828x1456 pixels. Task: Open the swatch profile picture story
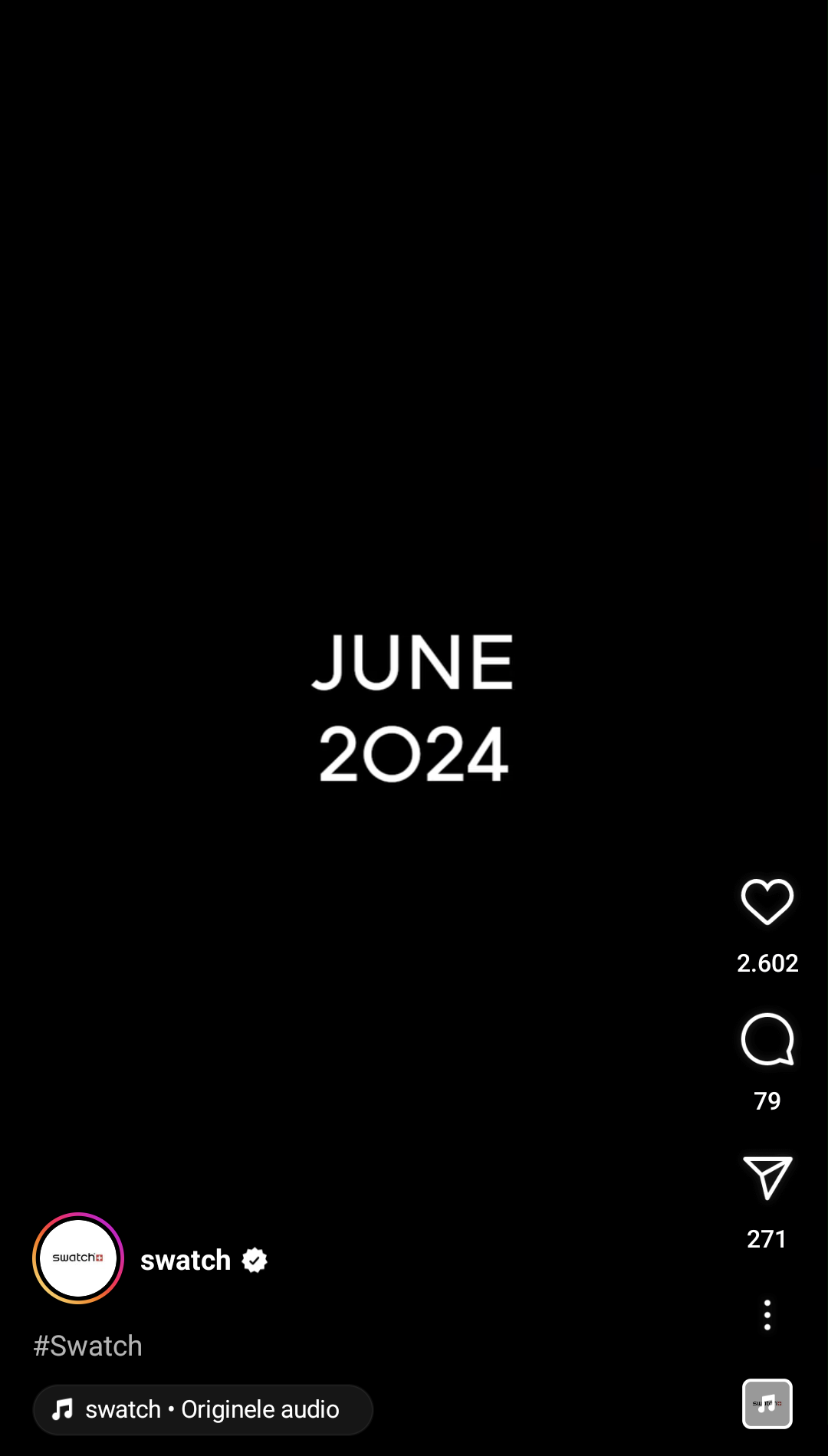[78, 1258]
